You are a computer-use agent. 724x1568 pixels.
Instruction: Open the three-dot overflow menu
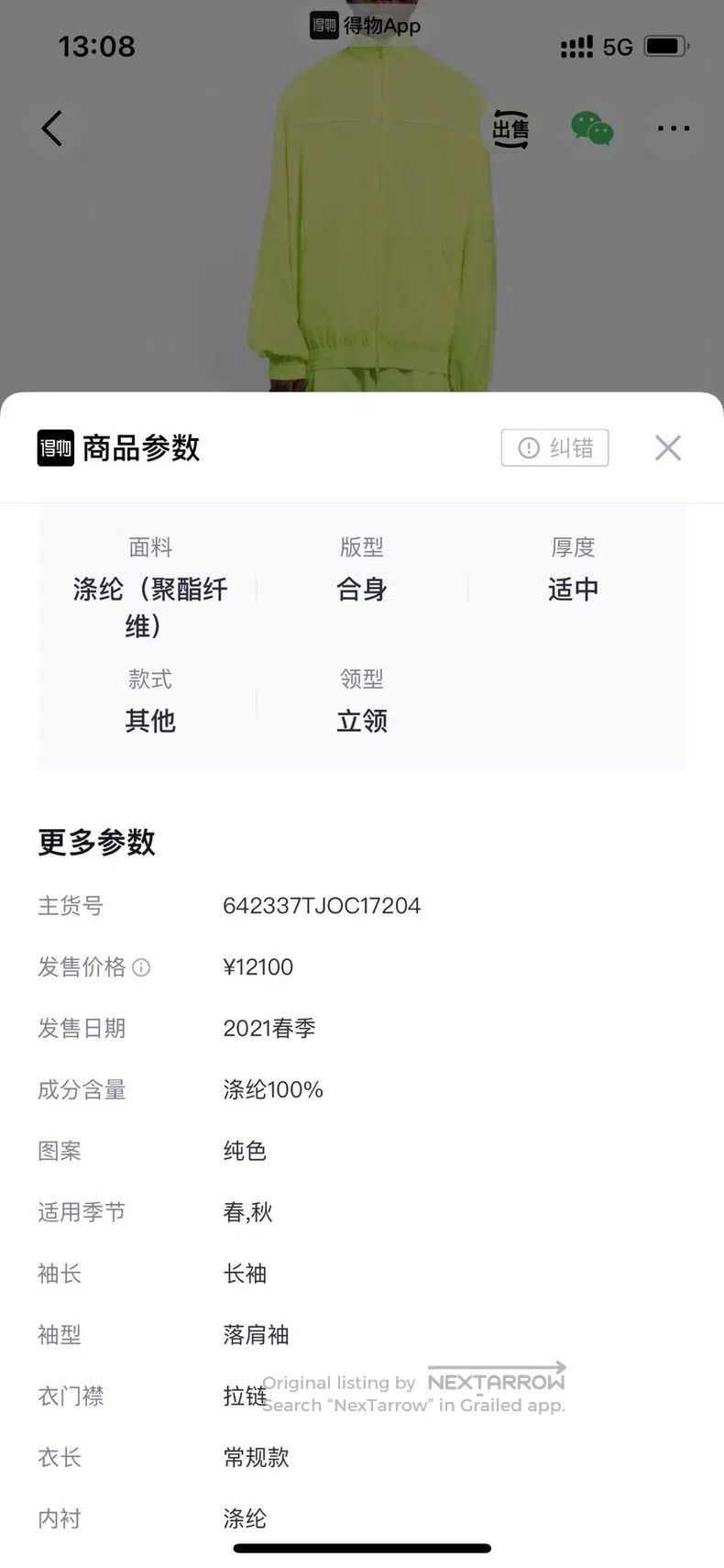pyautogui.click(x=674, y=128)
